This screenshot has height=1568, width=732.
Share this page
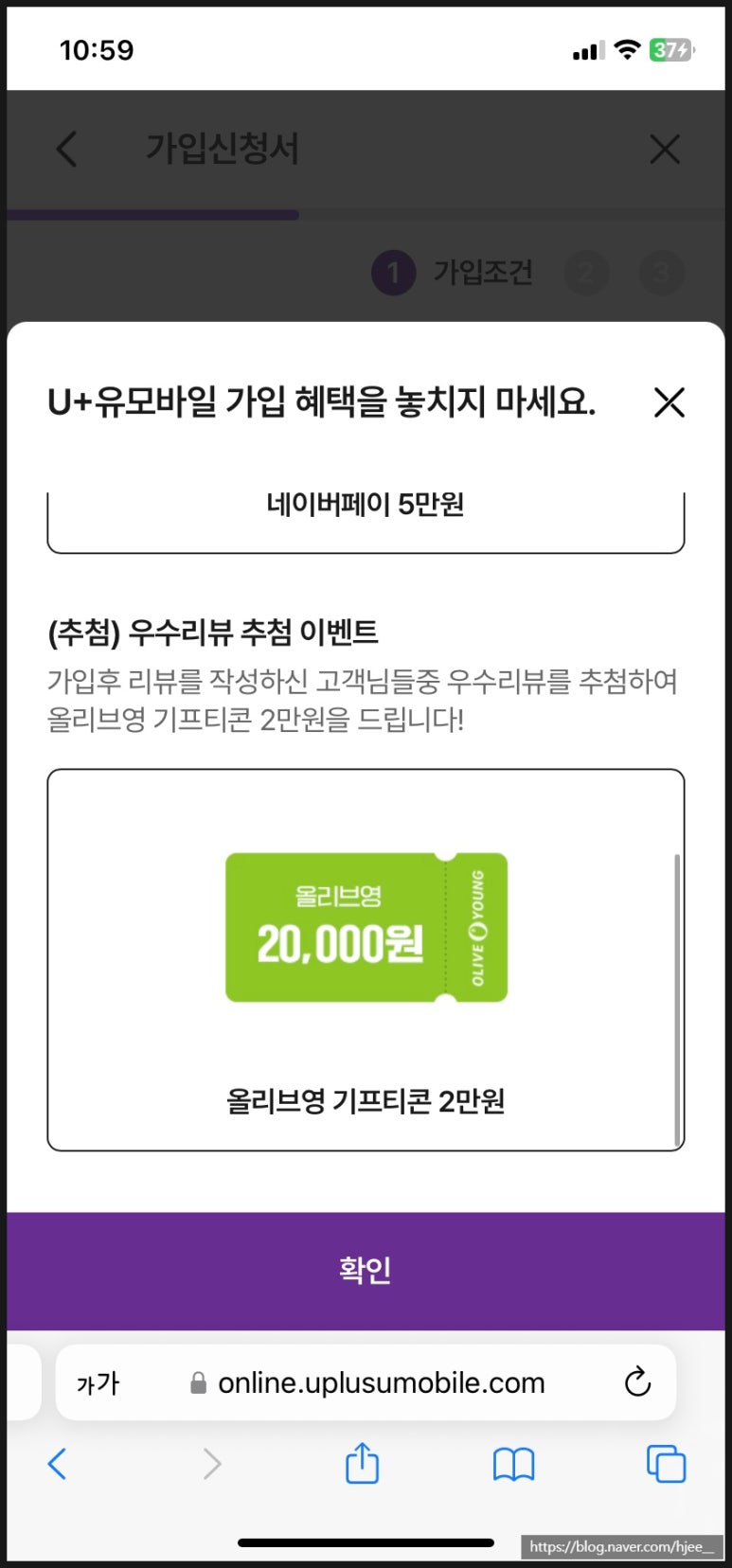pos(362,1464)
